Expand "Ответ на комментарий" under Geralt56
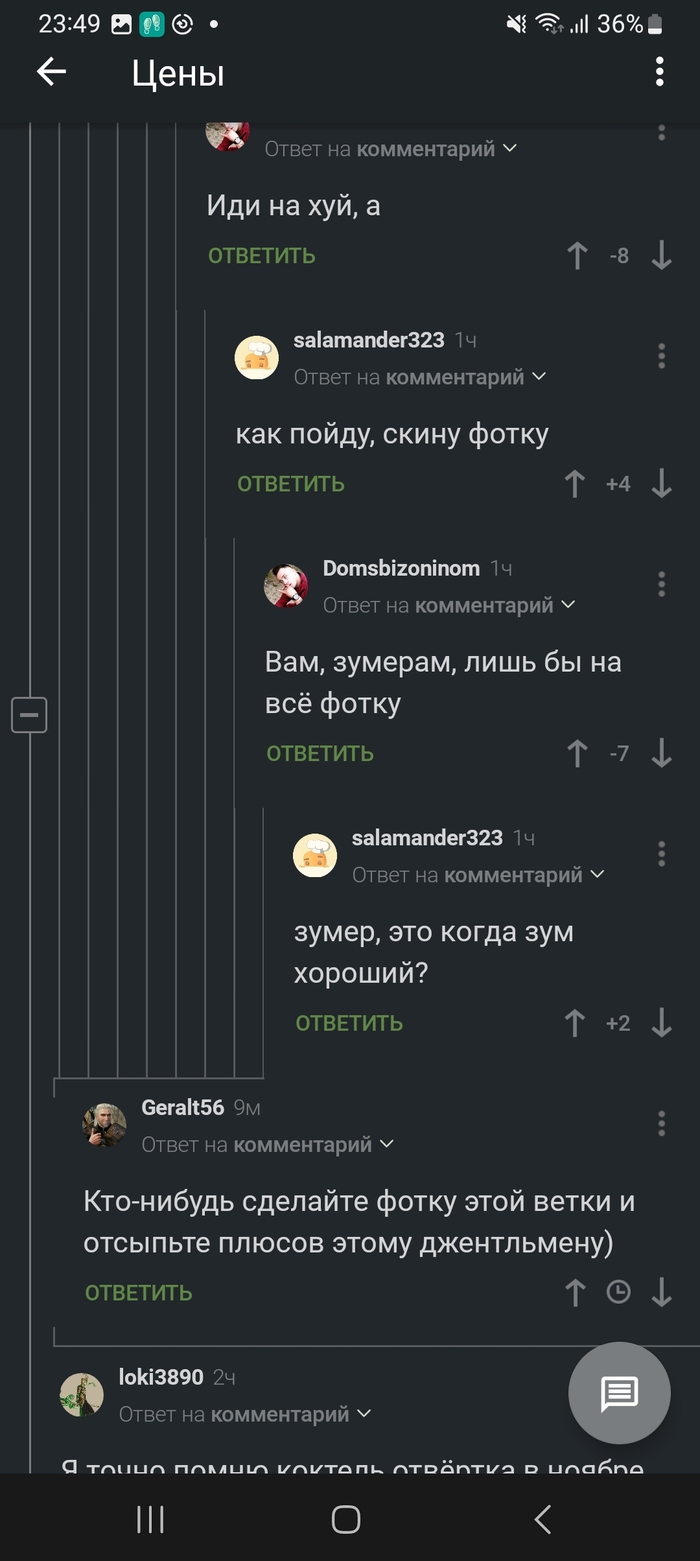Image resolution: width=700 pixels, height=1561 pixels. click(x=267, y=1144)
